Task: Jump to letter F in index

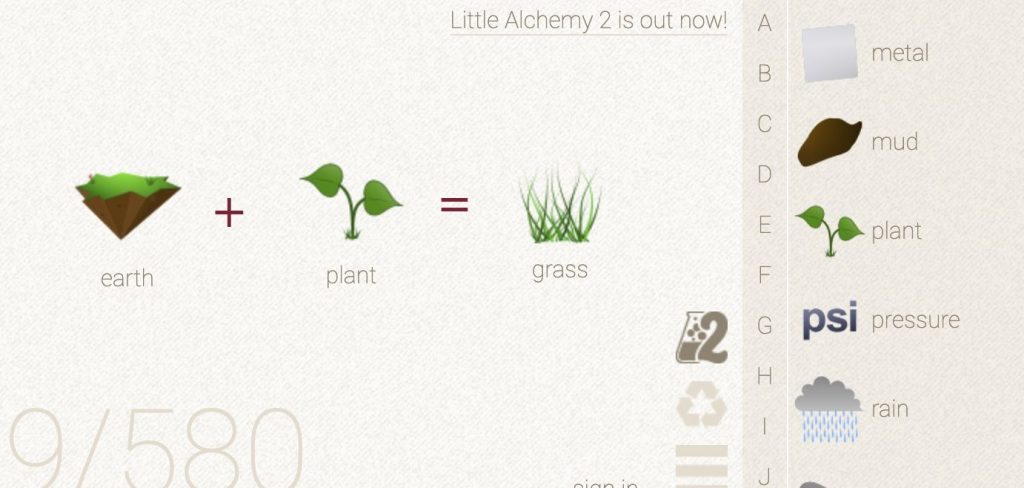Action: click(x=765, y=275)
